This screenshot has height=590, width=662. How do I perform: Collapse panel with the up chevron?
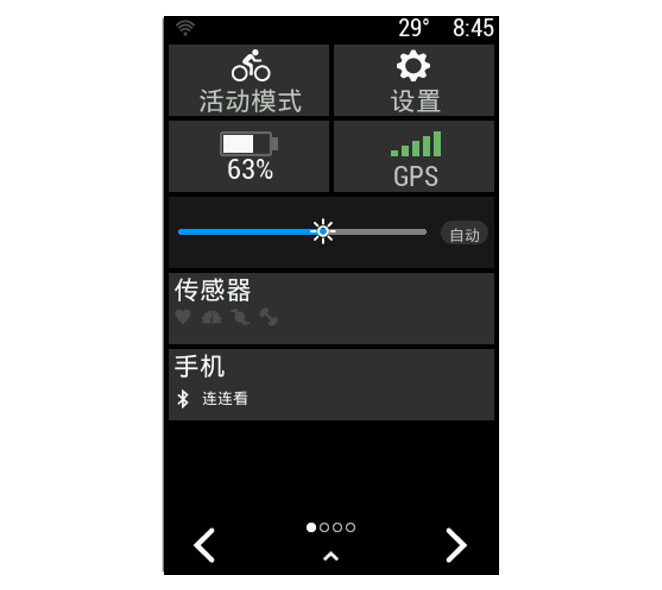(331, 557)
